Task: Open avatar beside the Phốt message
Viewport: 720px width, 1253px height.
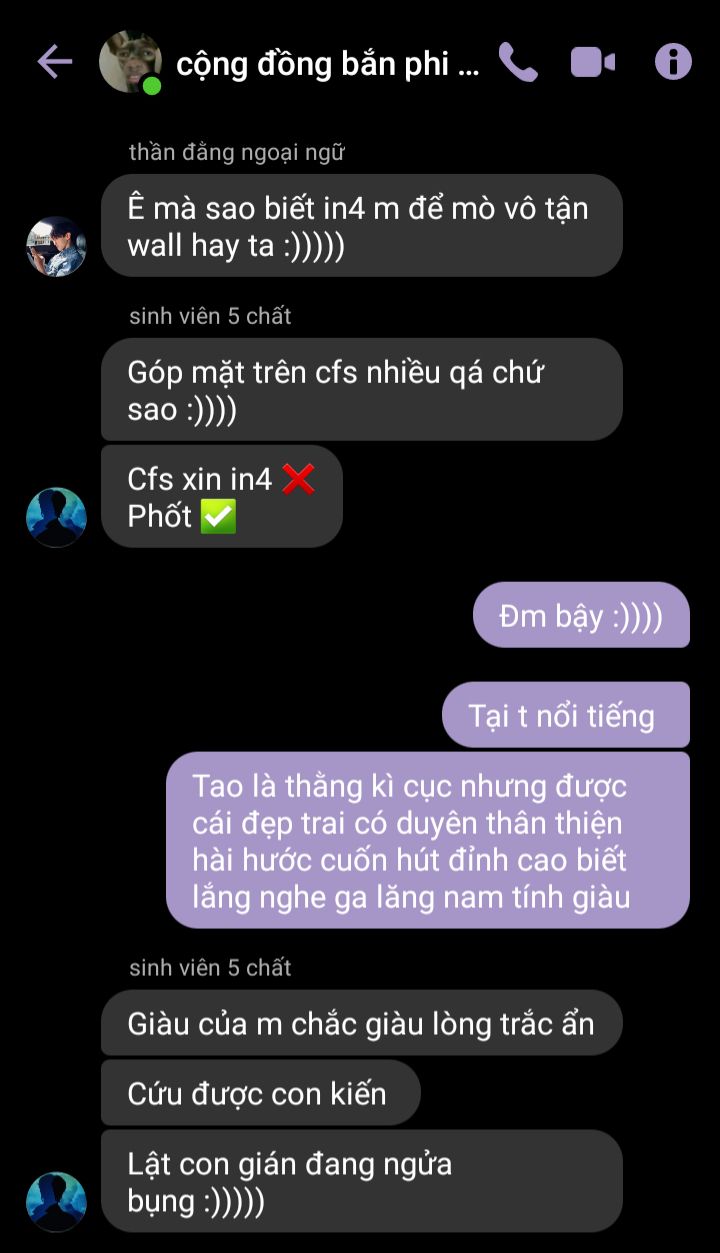Action: pyautogui.click(x=56, y=517)
